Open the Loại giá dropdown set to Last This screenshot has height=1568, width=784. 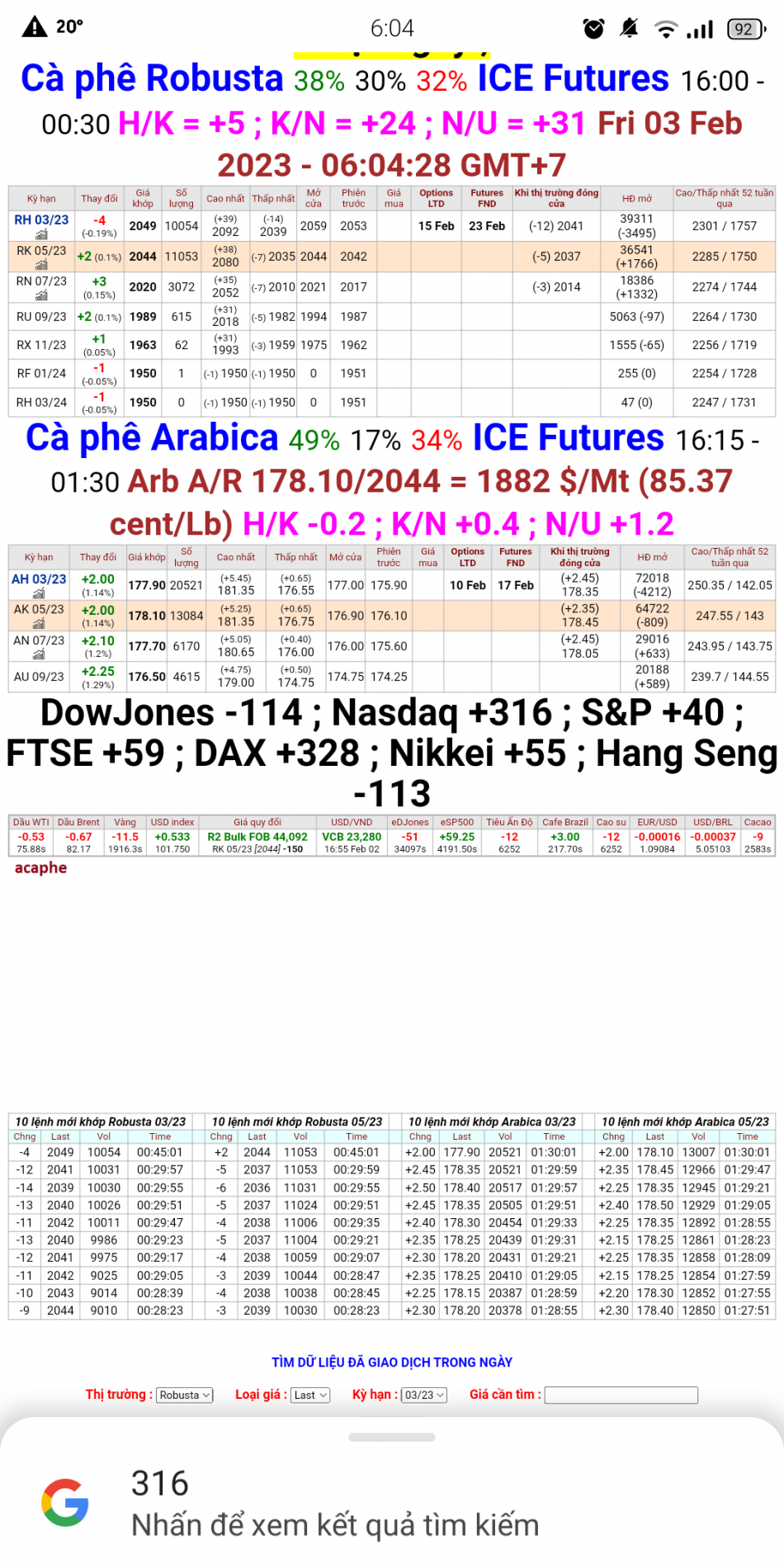click(x=309, y=1395)
